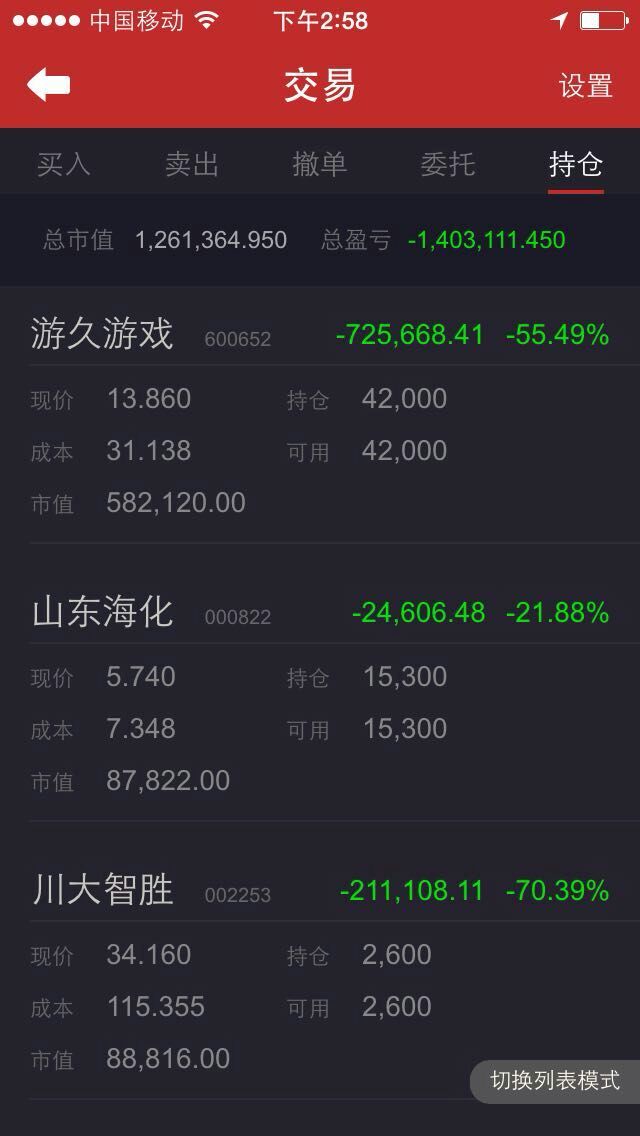Open the 撤单 tab
Image resolution: width=640 pixels, height=1136 pixels.
[320, 164]
